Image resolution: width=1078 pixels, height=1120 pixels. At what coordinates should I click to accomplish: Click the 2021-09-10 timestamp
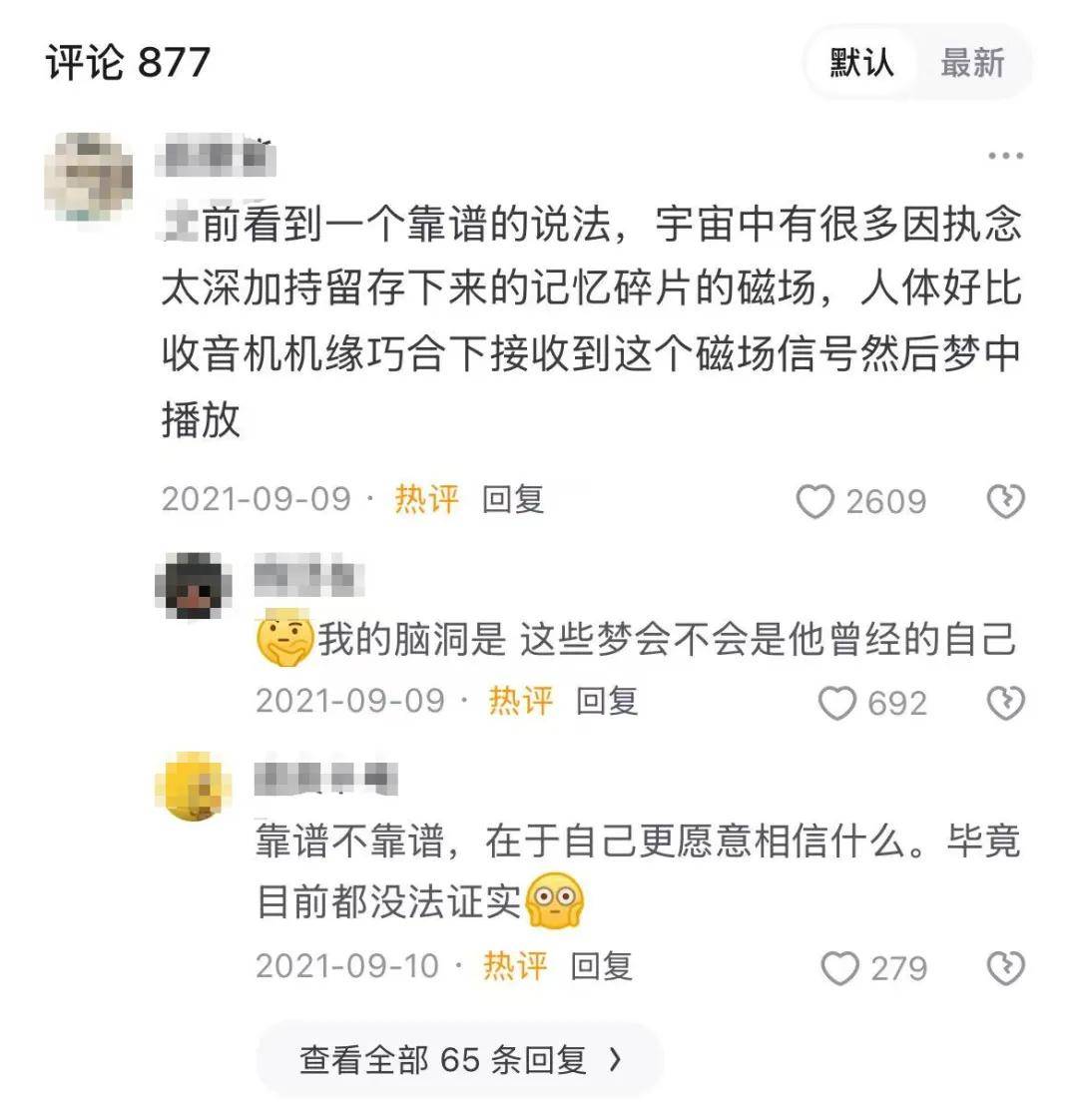(348, 966)
